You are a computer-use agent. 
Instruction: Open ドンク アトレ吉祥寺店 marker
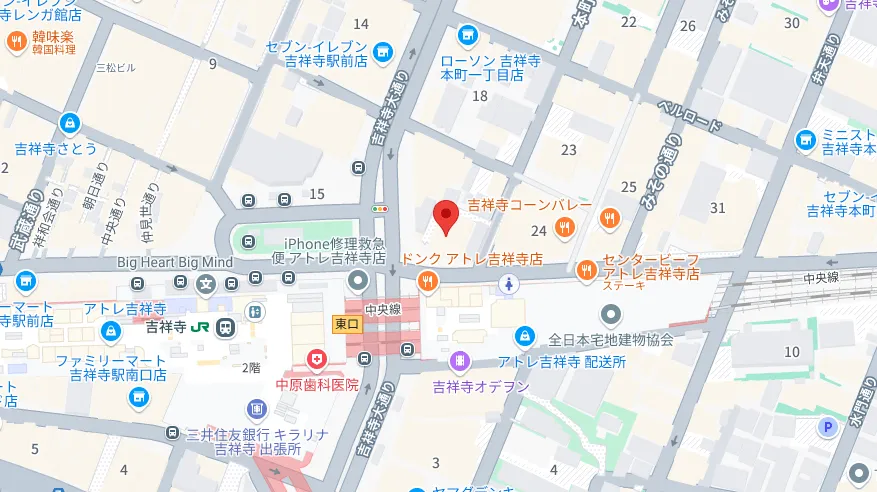pyautogui.click(x=428, y=281)
